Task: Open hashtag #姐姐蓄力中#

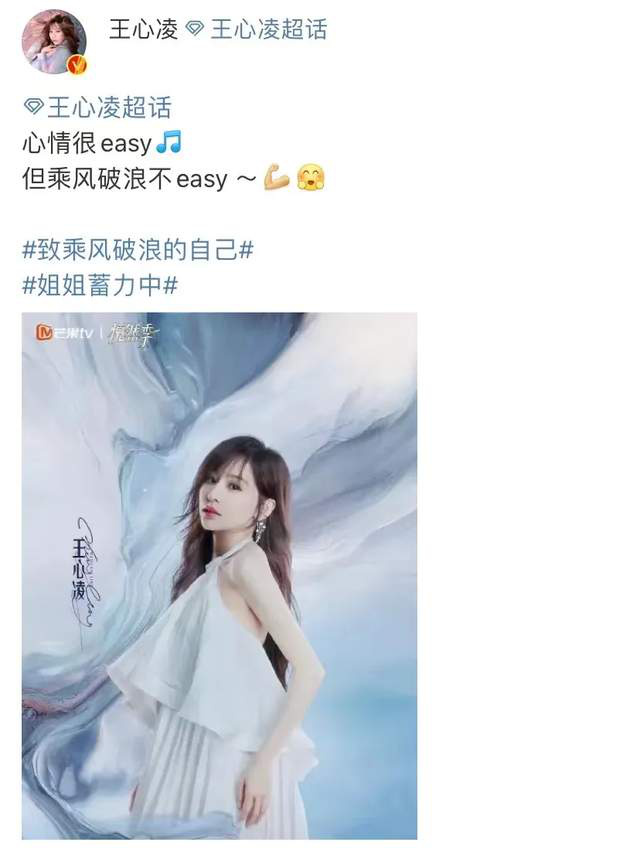Action: click(100, 286)
